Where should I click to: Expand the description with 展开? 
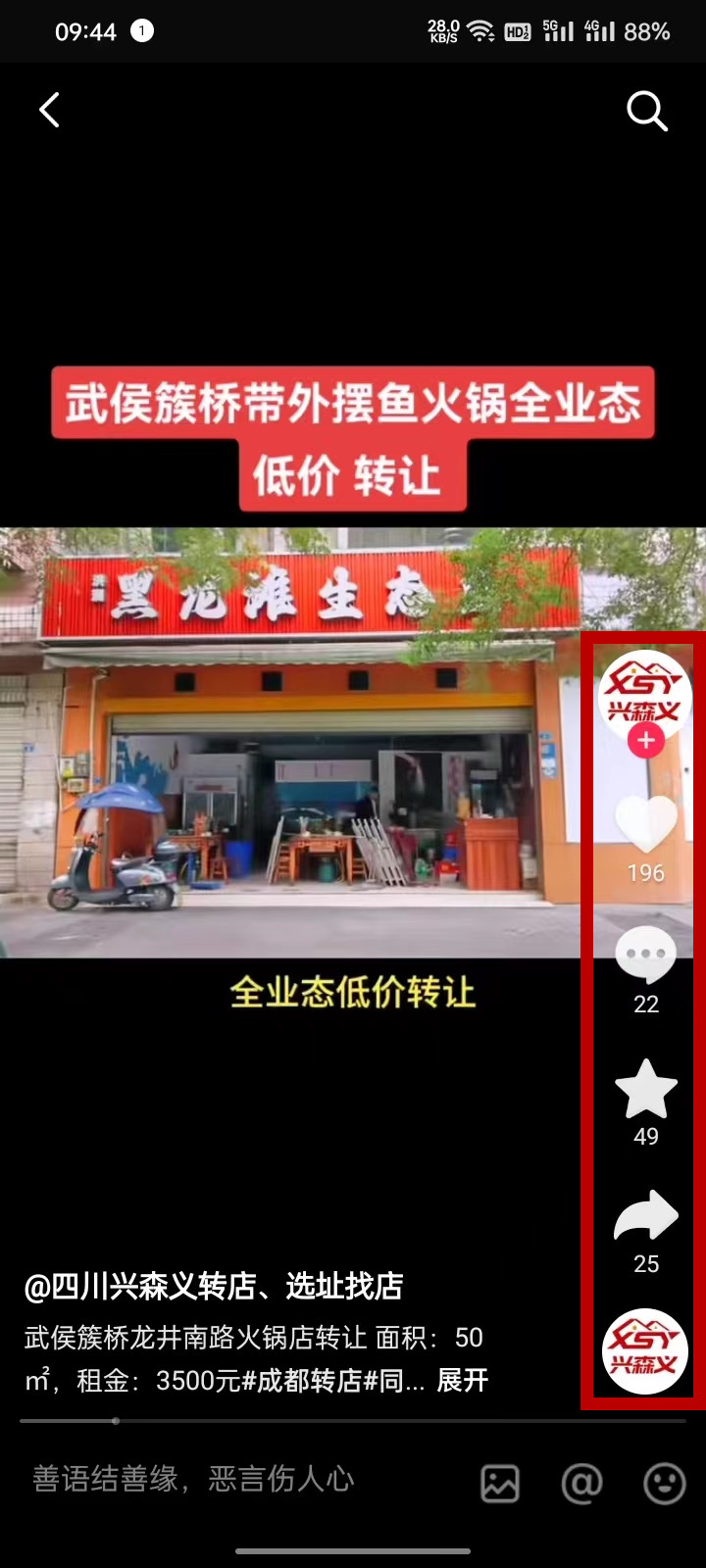coord(462,1381)
